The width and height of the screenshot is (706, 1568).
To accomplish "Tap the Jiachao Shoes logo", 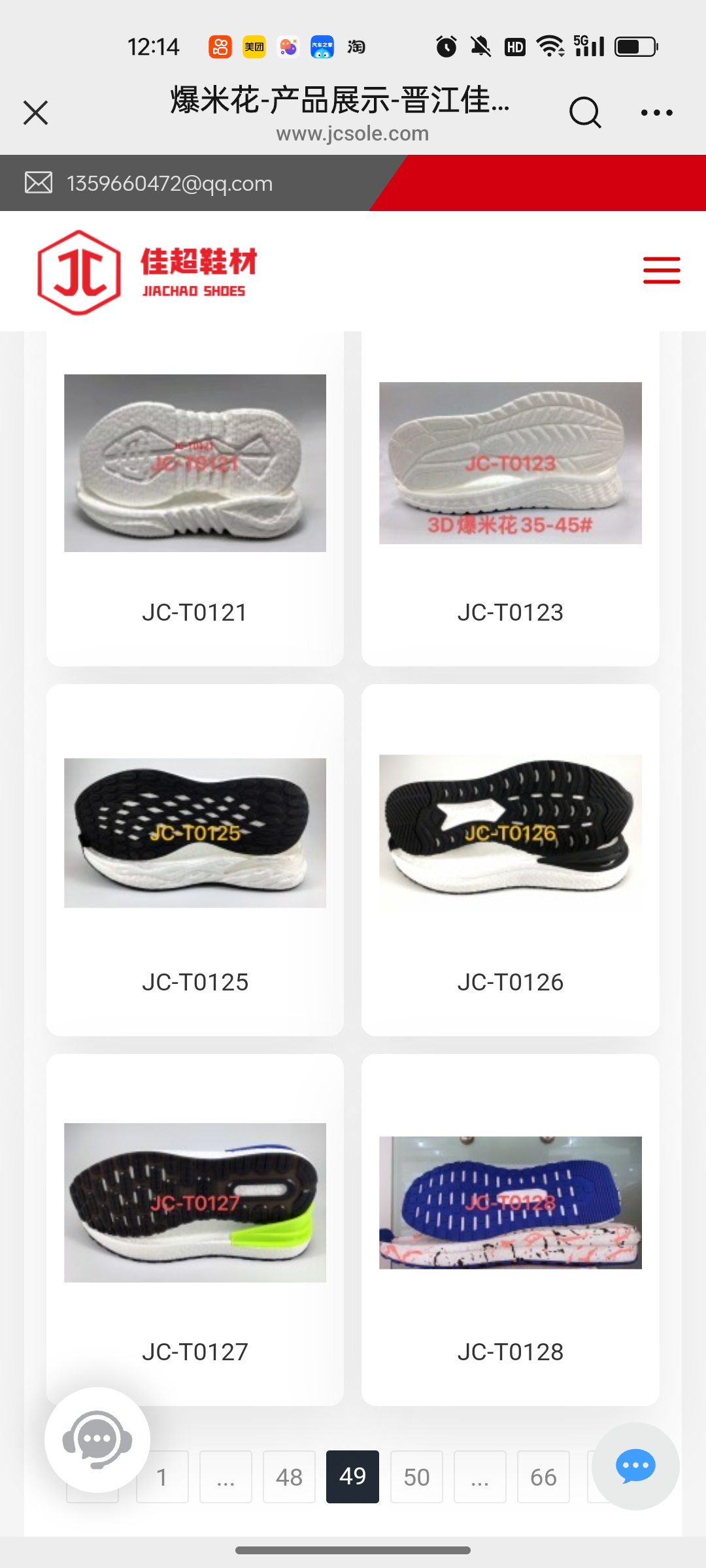I will [148, 272].
